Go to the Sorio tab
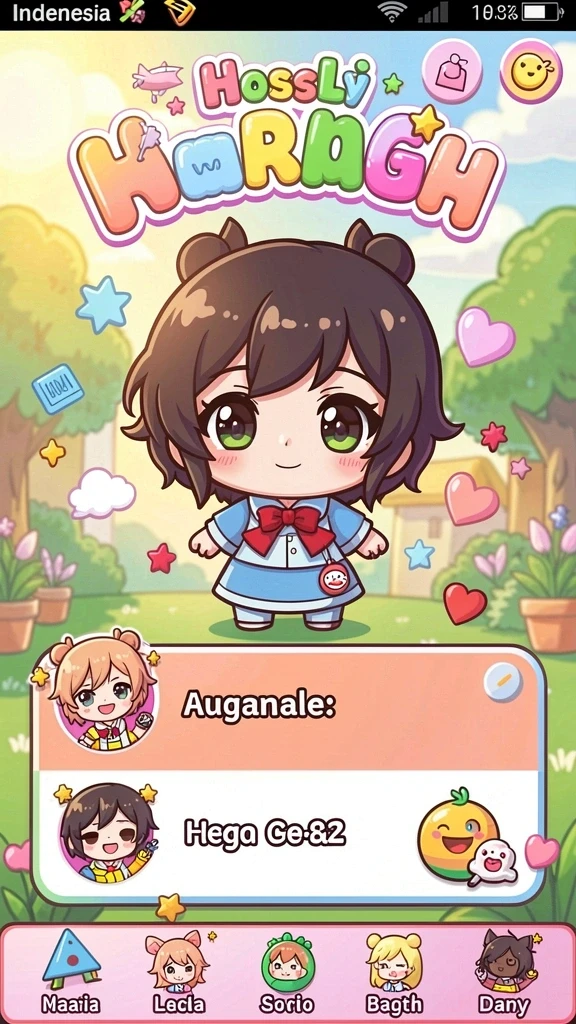Viewport: 576px width, 1024px height. click(287, 972)
